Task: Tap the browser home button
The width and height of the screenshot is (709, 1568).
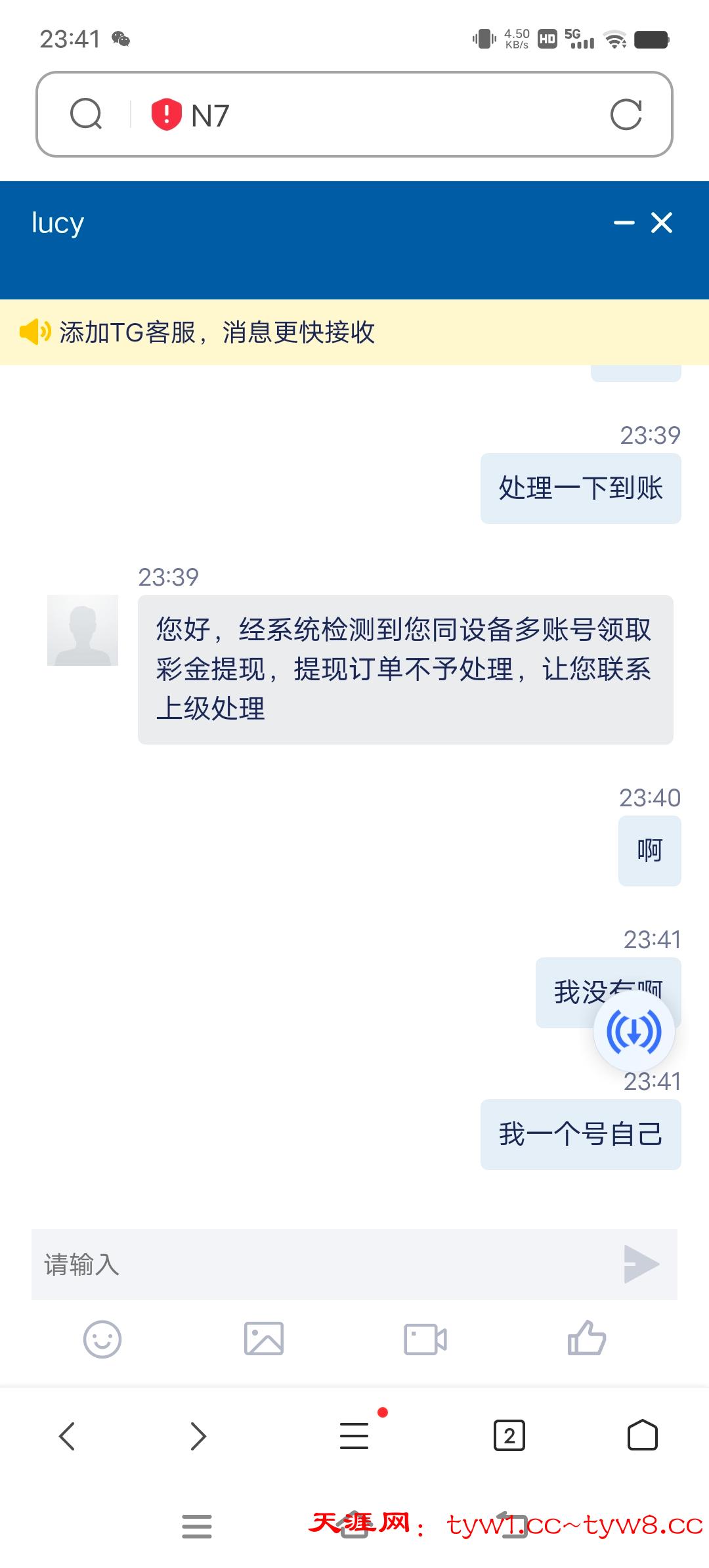Action: 642,1435
